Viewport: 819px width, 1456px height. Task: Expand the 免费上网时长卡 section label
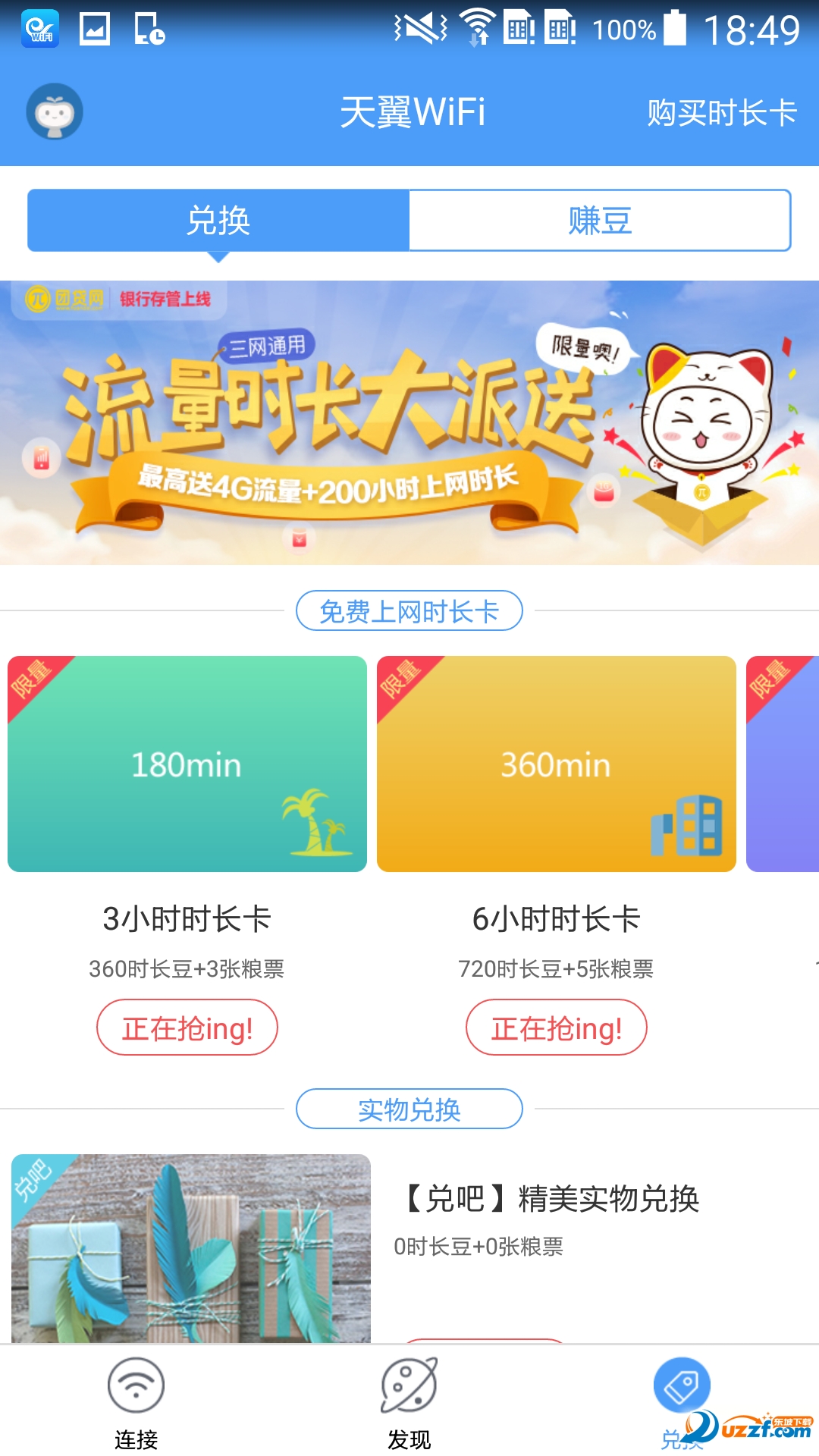[x=409, y=610]
